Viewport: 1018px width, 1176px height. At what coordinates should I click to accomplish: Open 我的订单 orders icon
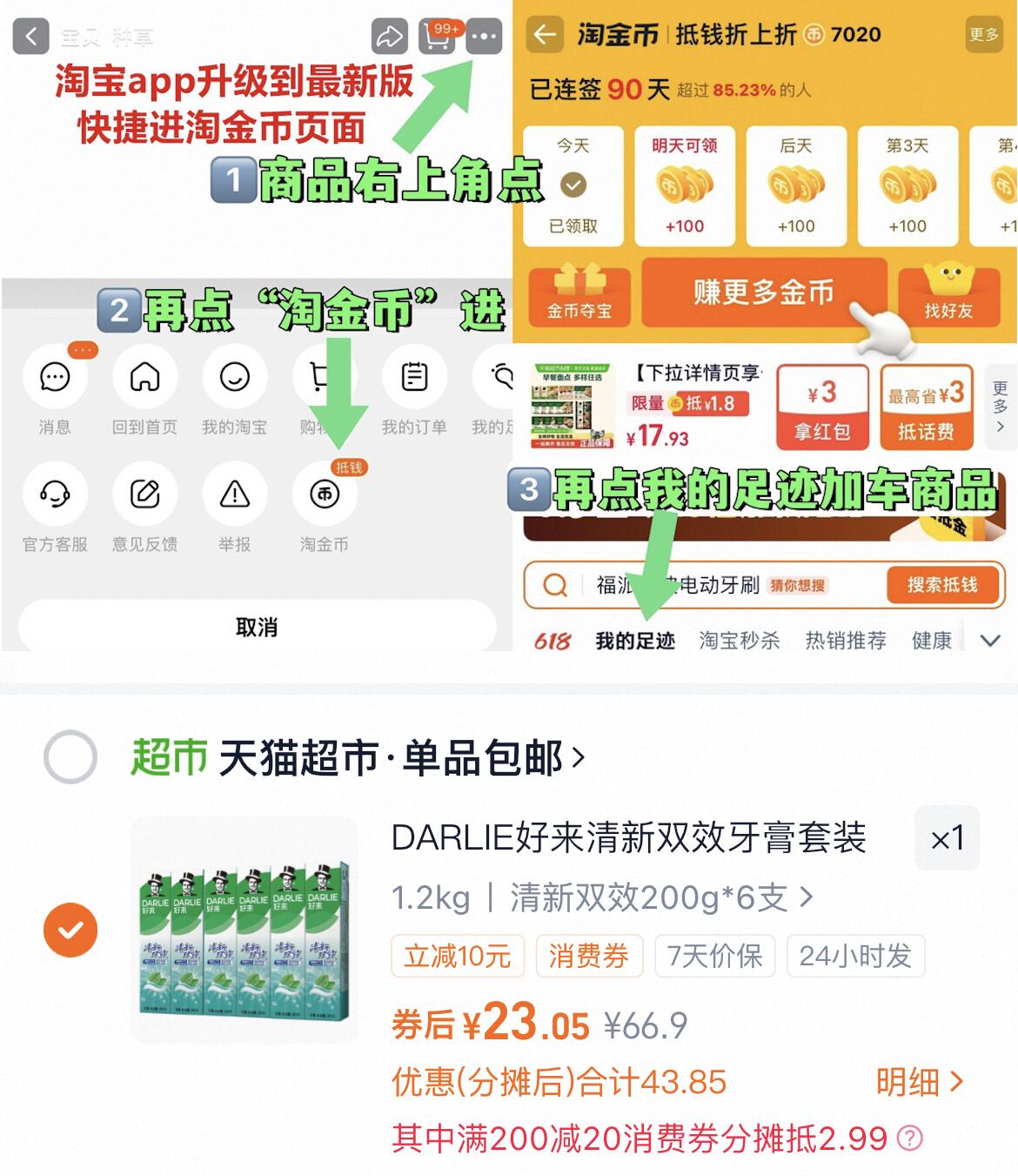pos(414,377)
